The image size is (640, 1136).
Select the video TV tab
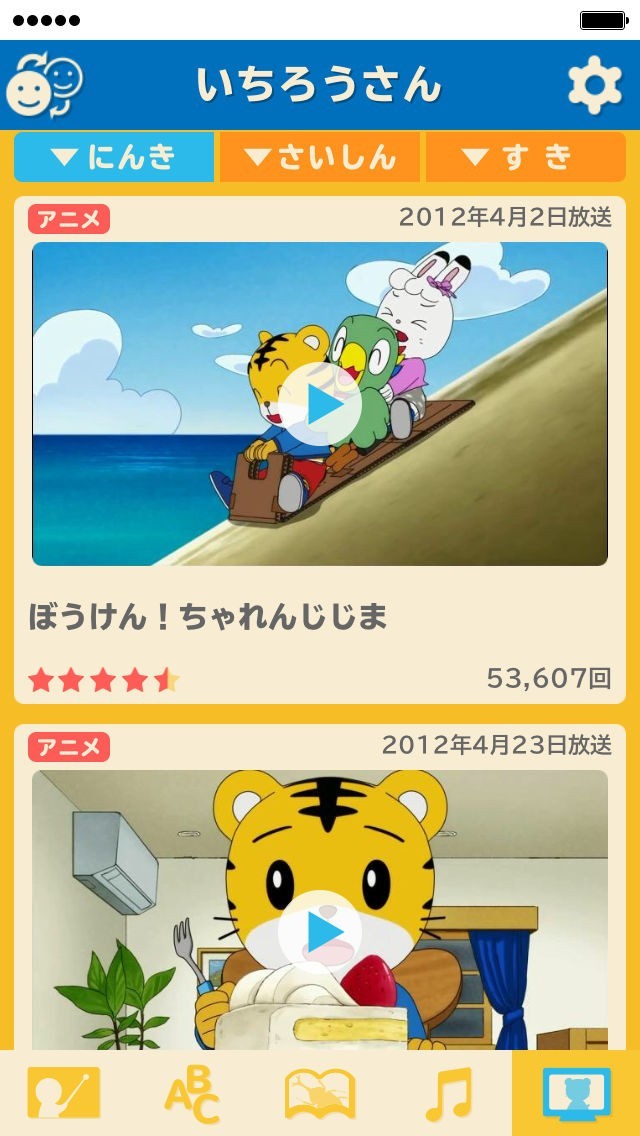click(x=576, y=1094)
